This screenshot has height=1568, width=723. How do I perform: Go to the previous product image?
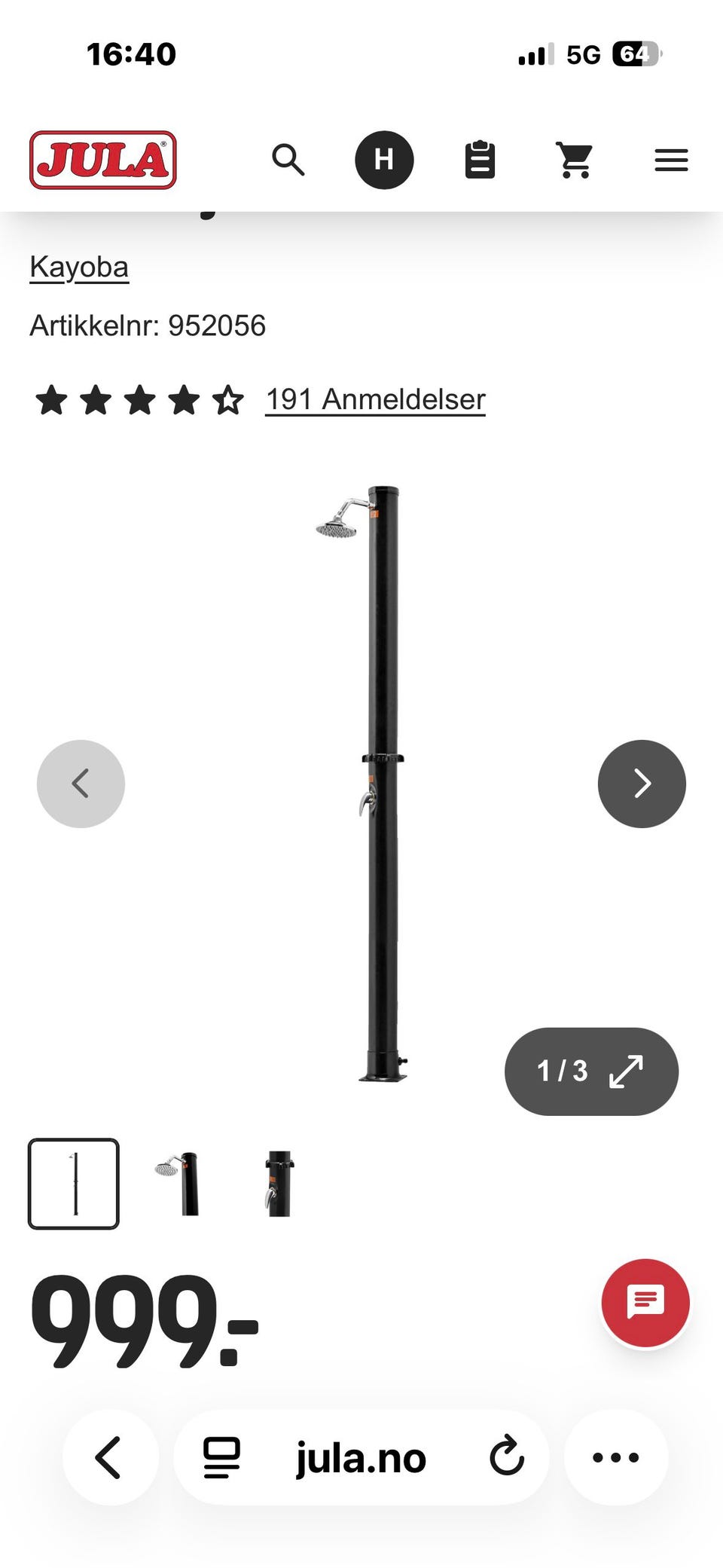click(x=81, y=784)
